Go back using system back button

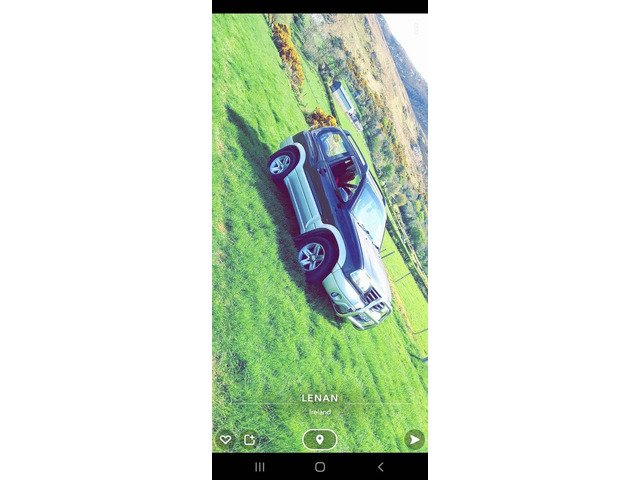click(x=380, y=467)
